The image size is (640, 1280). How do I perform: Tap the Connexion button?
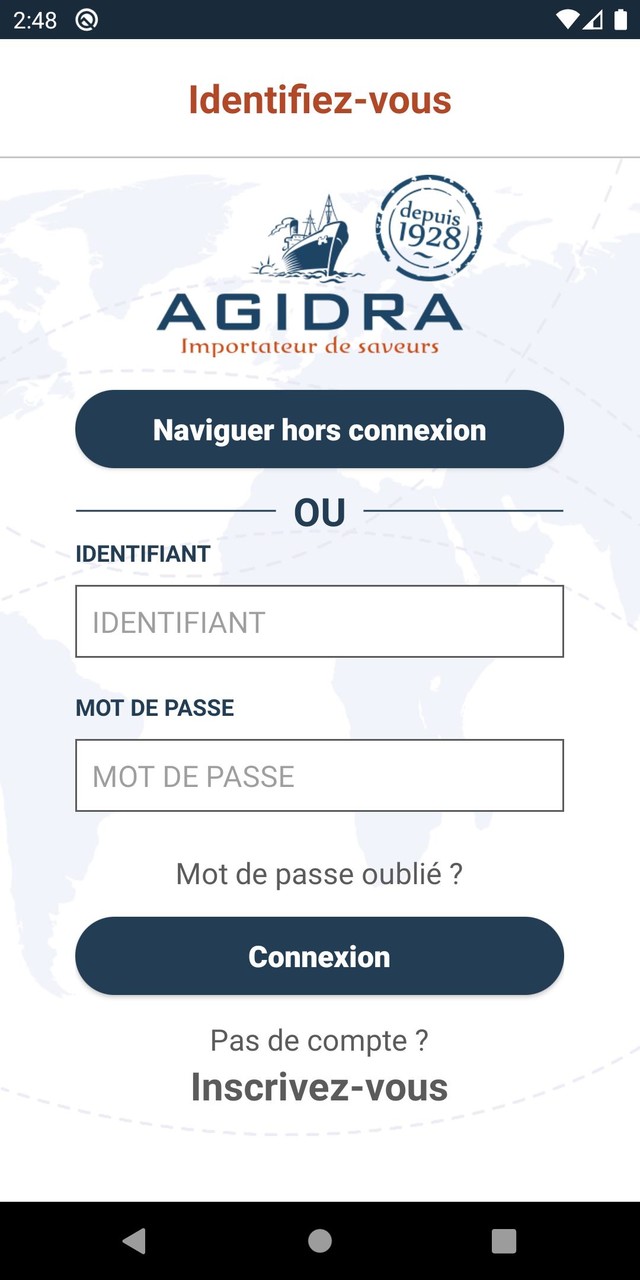319,956
